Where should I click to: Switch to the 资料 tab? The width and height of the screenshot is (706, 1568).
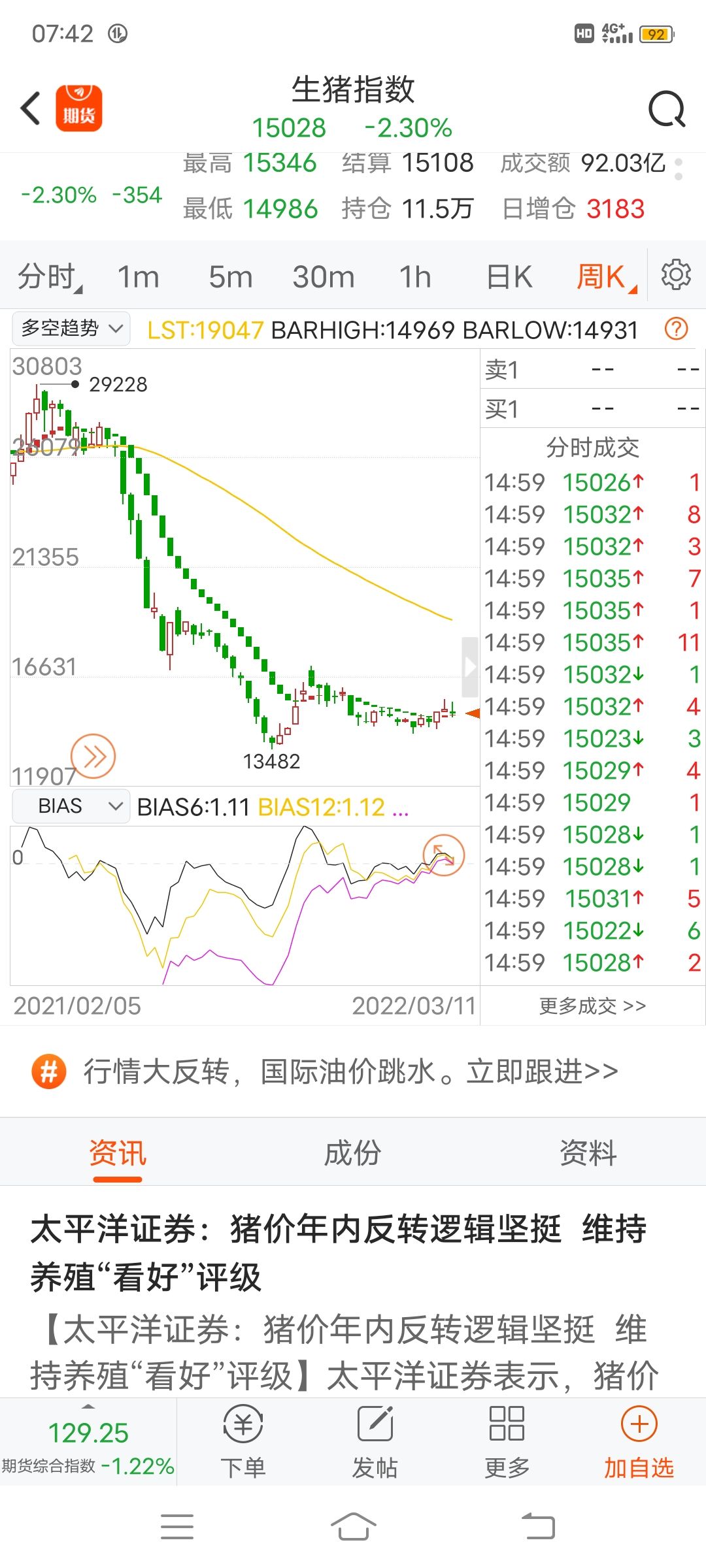(x=588, y=1152)
